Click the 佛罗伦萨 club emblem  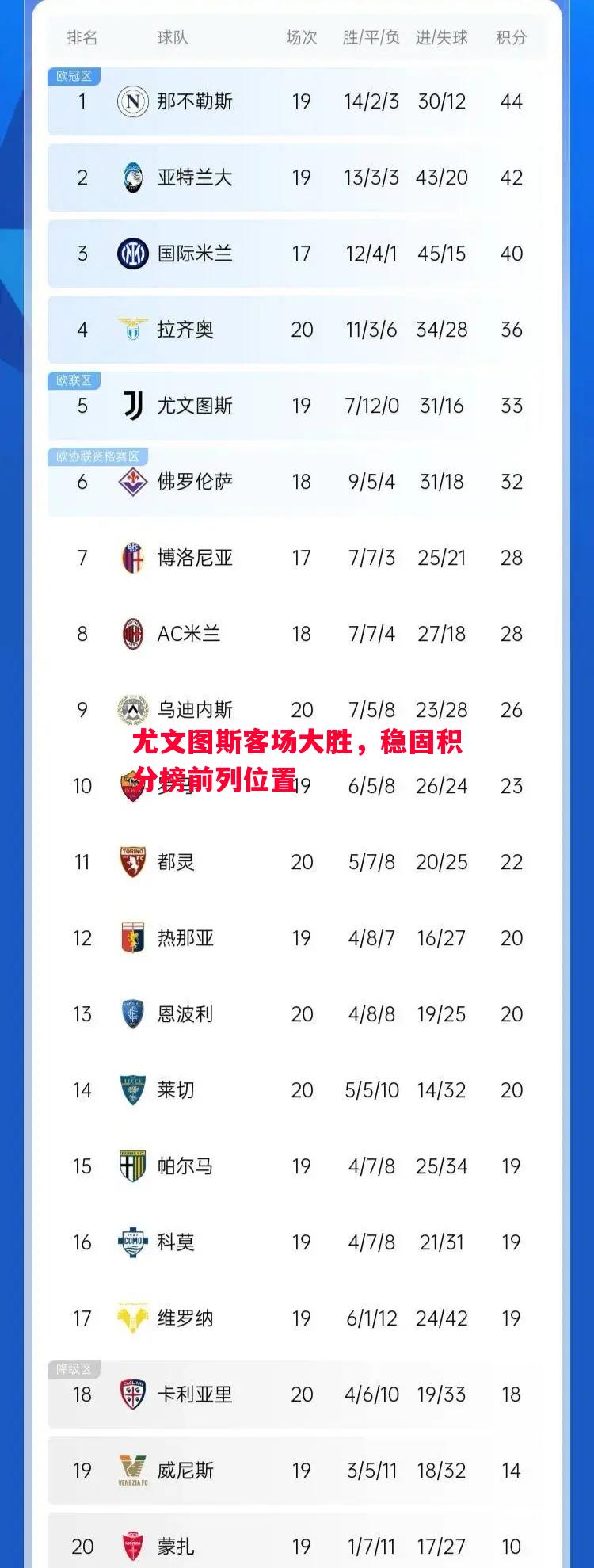131,481
